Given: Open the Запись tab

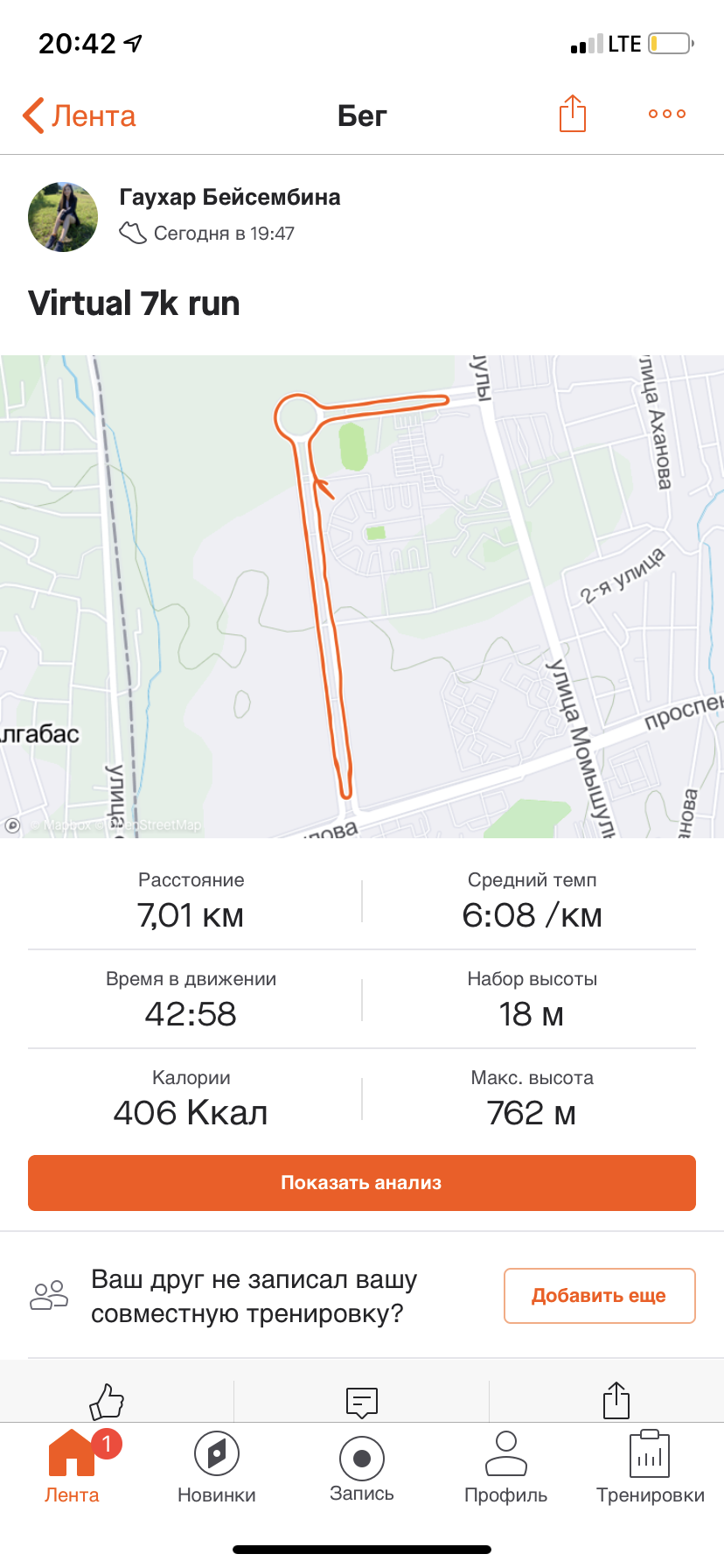Looking at the screenshot, I should (362, 1466).
